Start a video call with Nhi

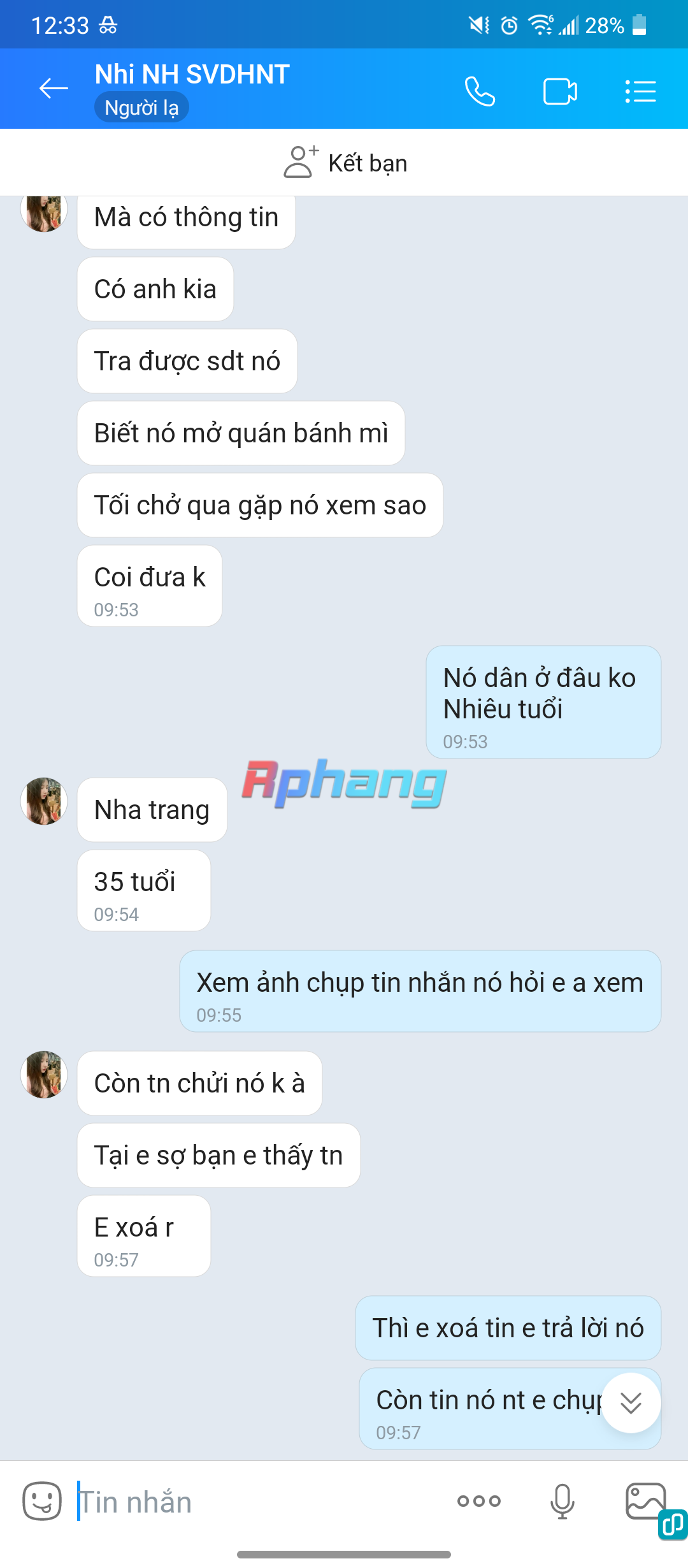[560, 91]
